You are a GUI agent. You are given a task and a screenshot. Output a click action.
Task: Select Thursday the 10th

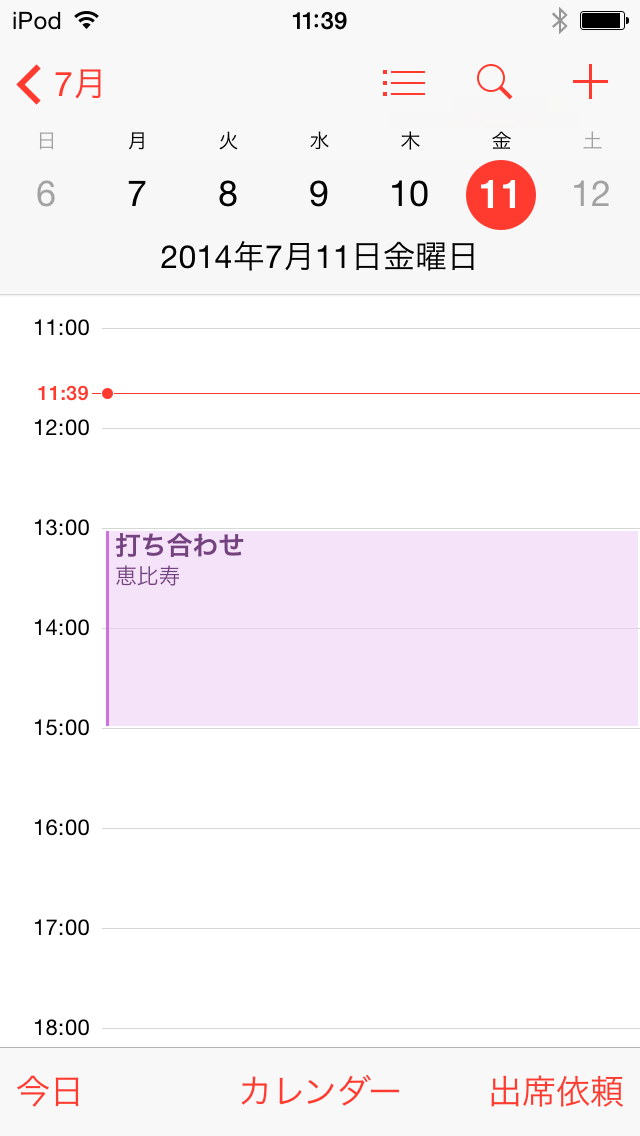[x=410, y=193]
